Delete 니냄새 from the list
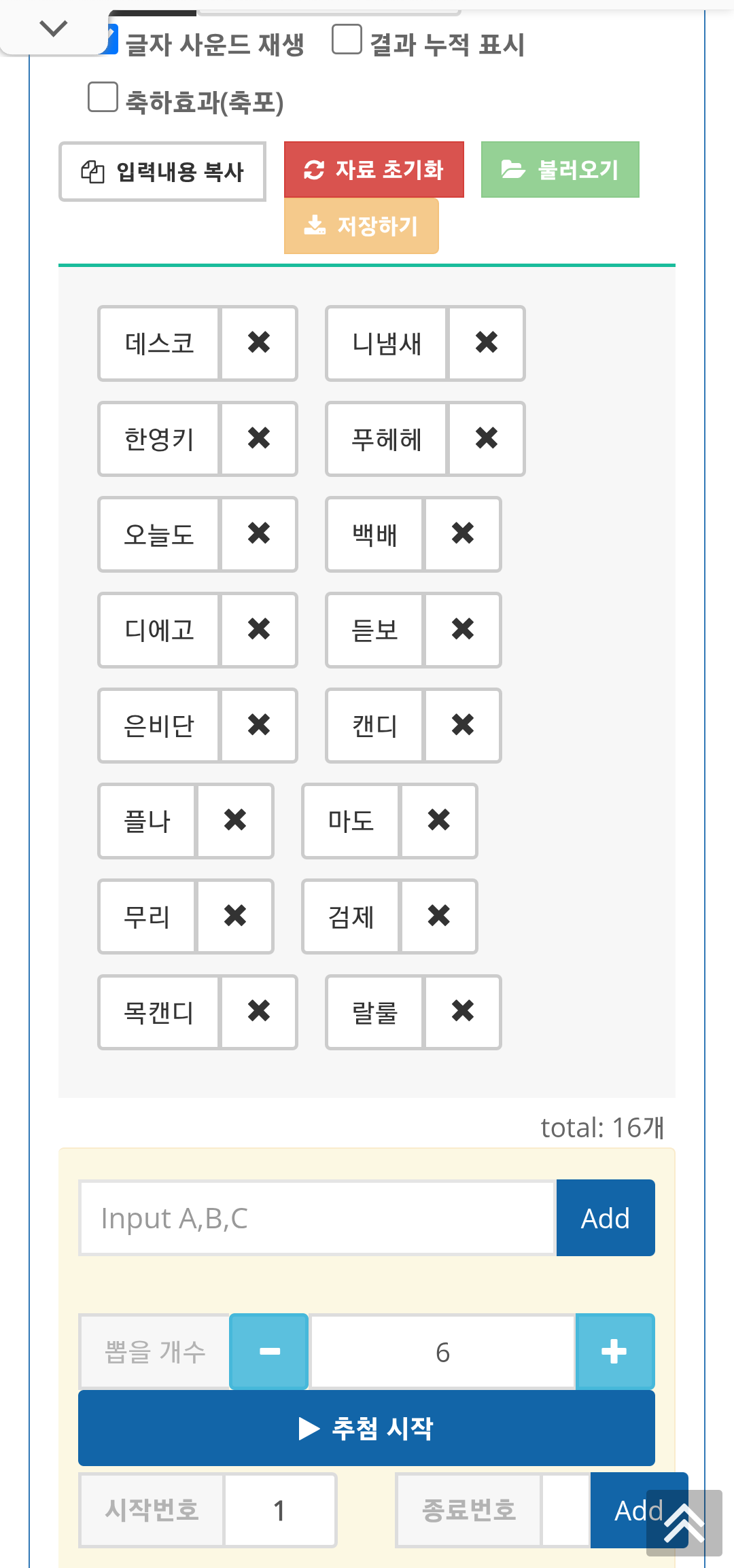 click(487, 343)
